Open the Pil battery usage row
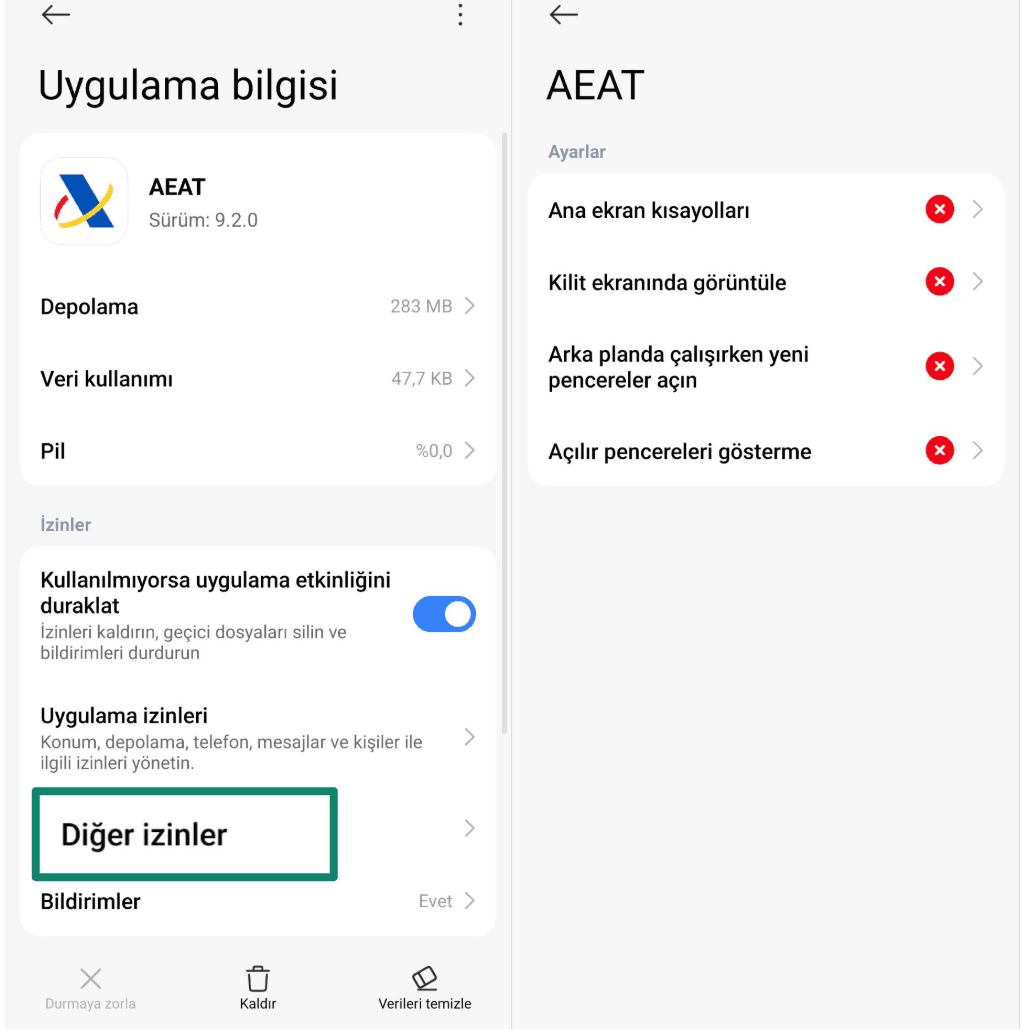The width and height of the screenshot is (1020, 1029). click(x=257, y=451)
